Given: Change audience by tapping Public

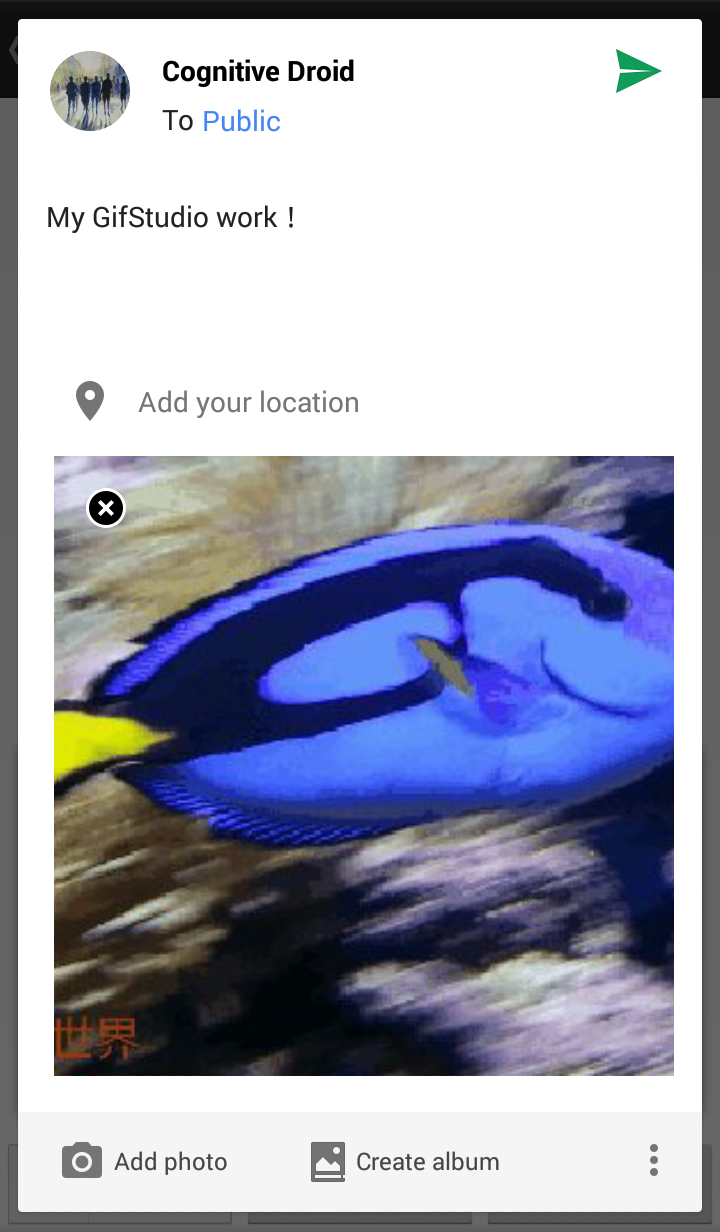Looking at the screenshot, I should click(241, 121).
